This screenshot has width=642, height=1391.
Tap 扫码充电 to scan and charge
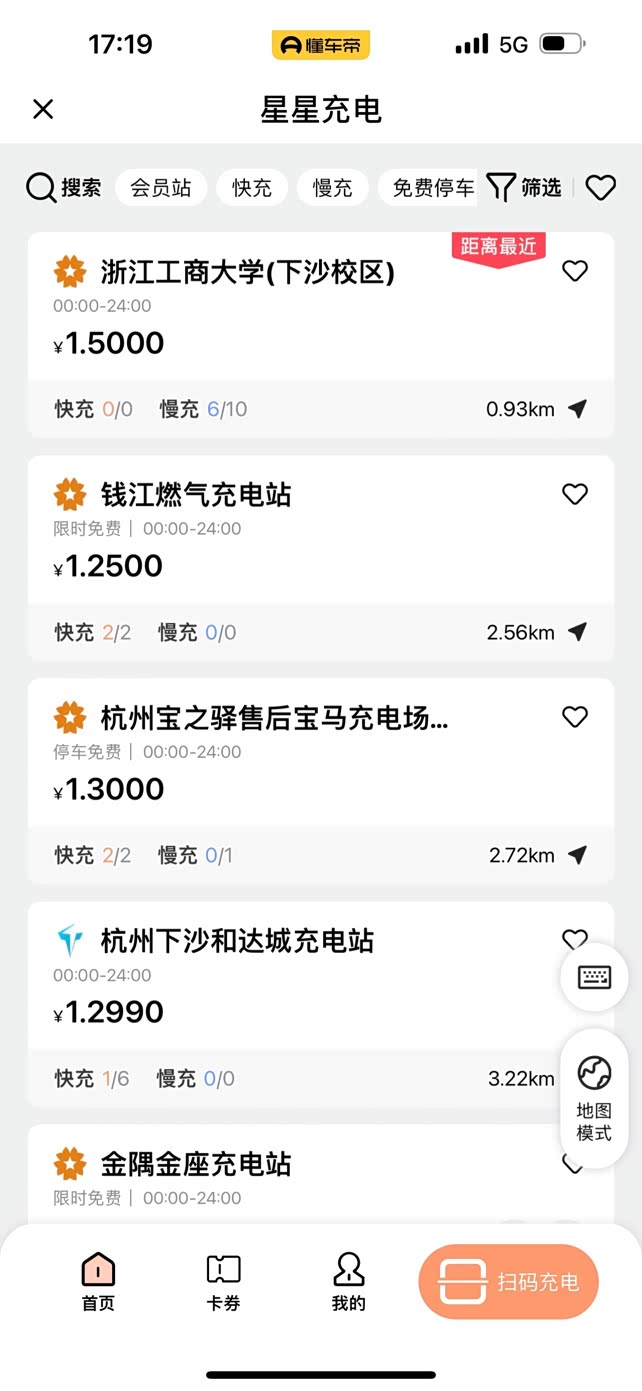[508, 1282]
